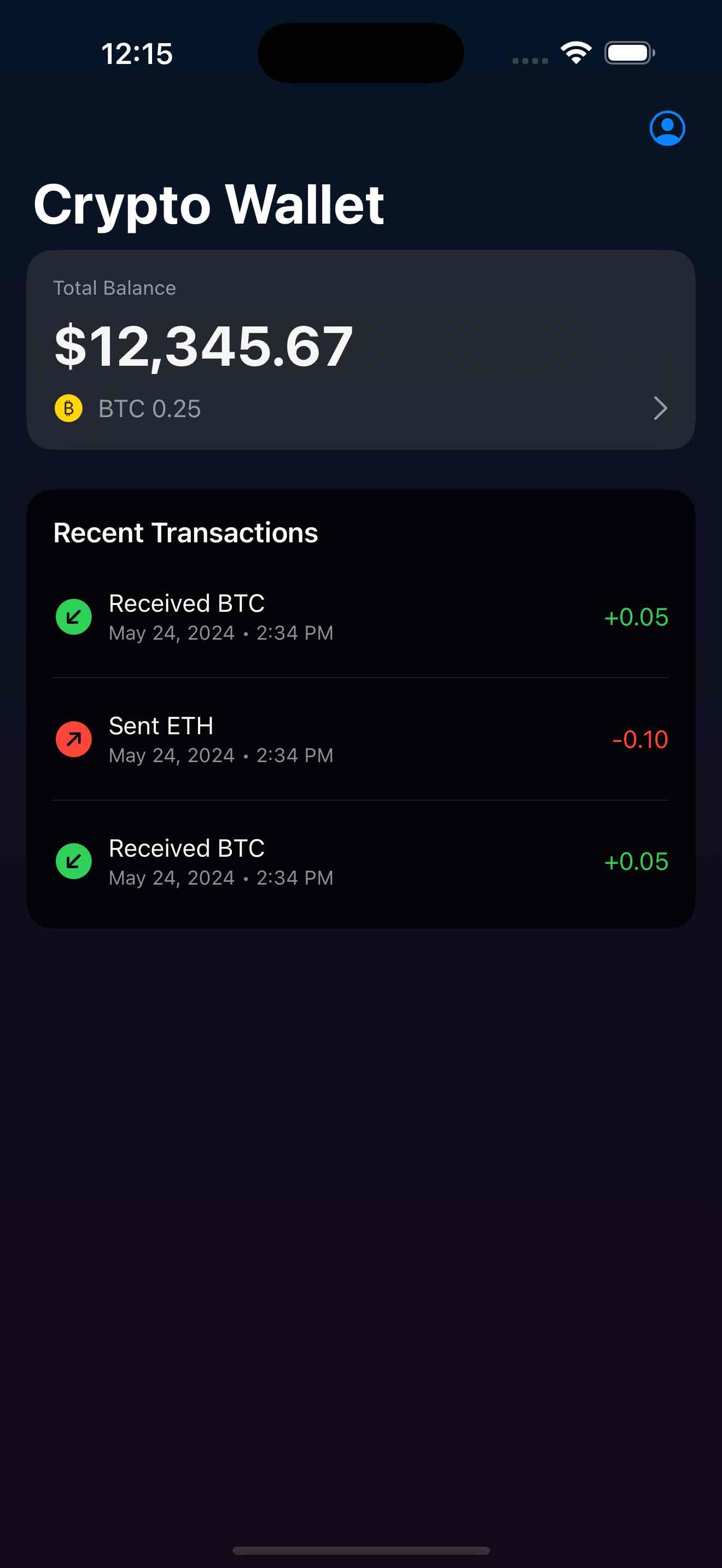
Task: Expand the BTC balance details chevron
Action: [662, 408]
